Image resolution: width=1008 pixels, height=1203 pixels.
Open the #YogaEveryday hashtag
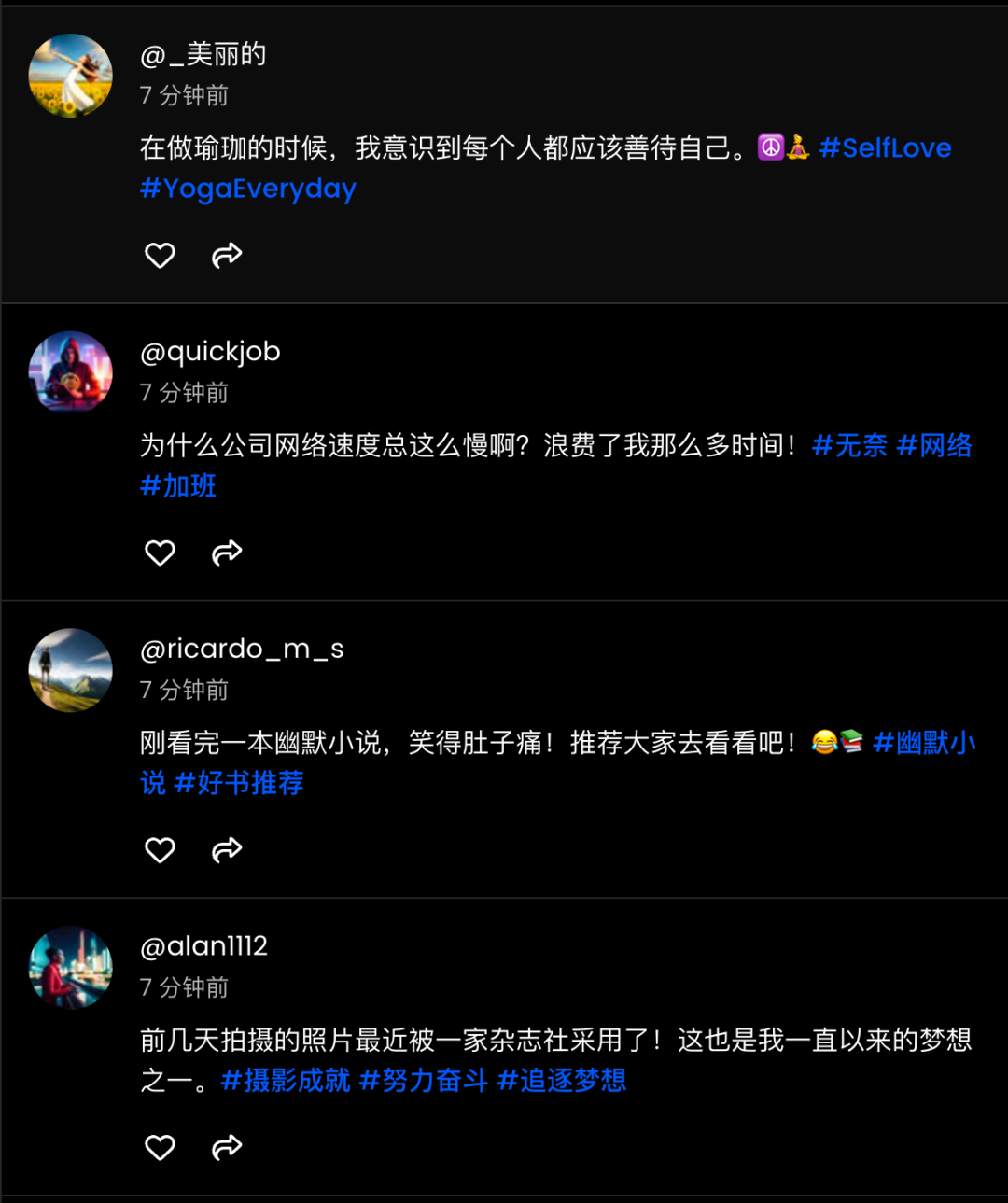point(247,189)
